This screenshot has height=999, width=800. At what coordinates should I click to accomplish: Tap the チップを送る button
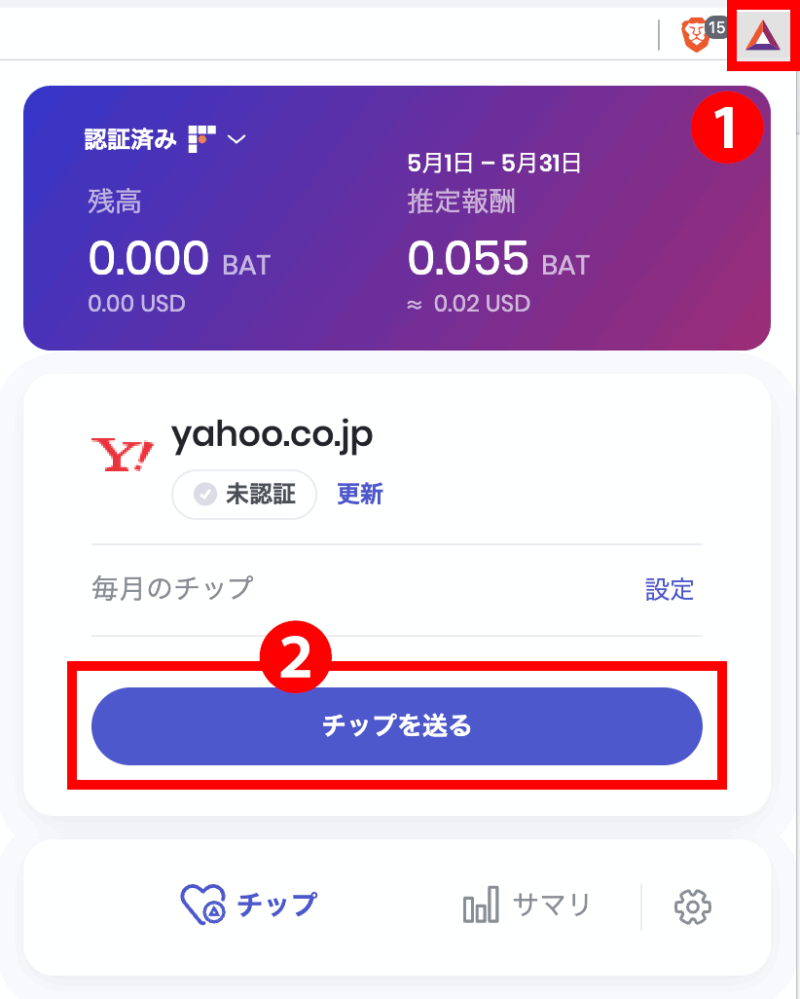[397, 726]
